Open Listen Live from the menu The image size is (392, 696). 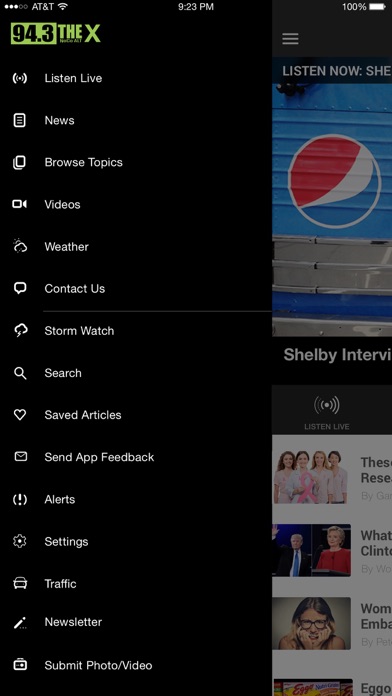pyautogui.click(x=136, y=79)
